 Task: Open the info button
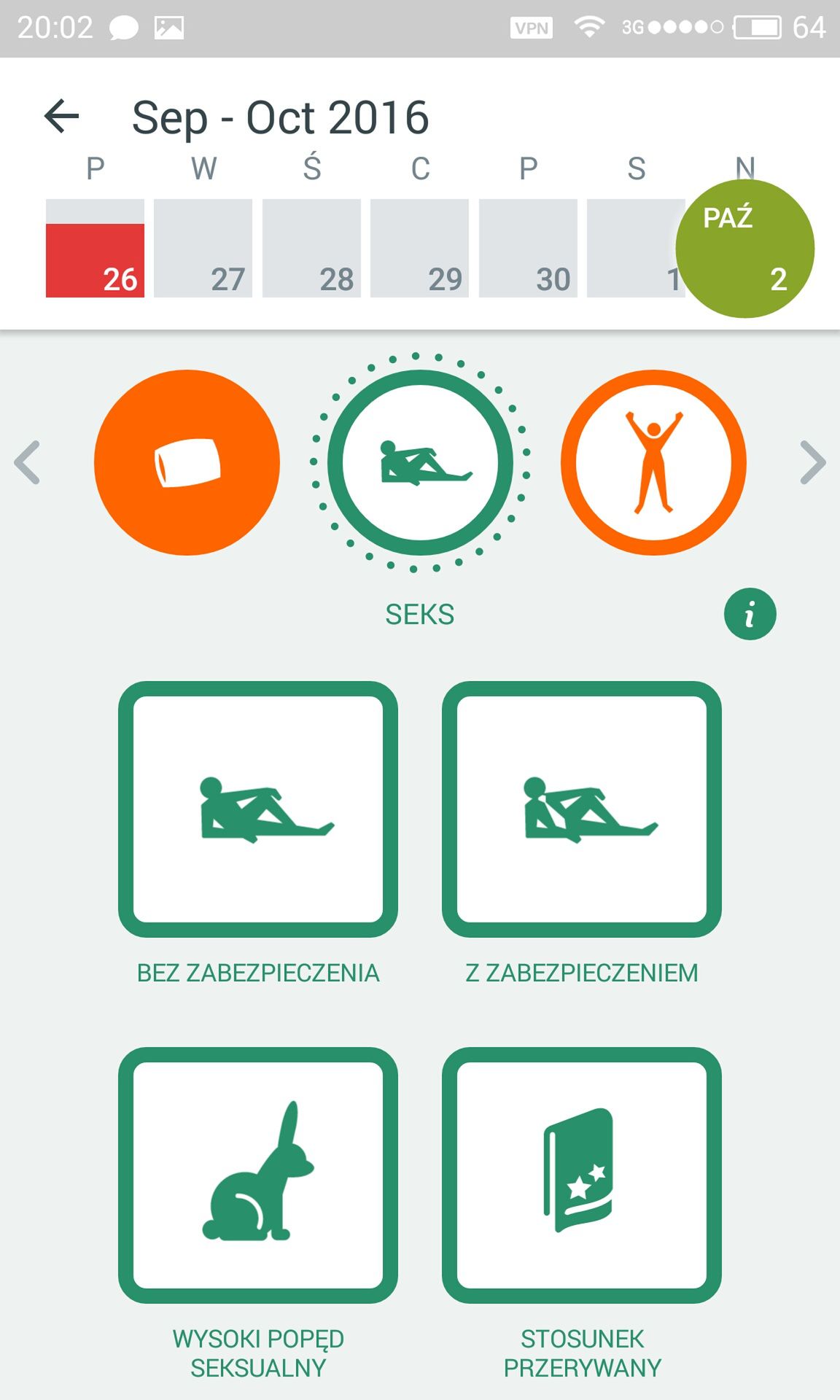tap(750, 614)
